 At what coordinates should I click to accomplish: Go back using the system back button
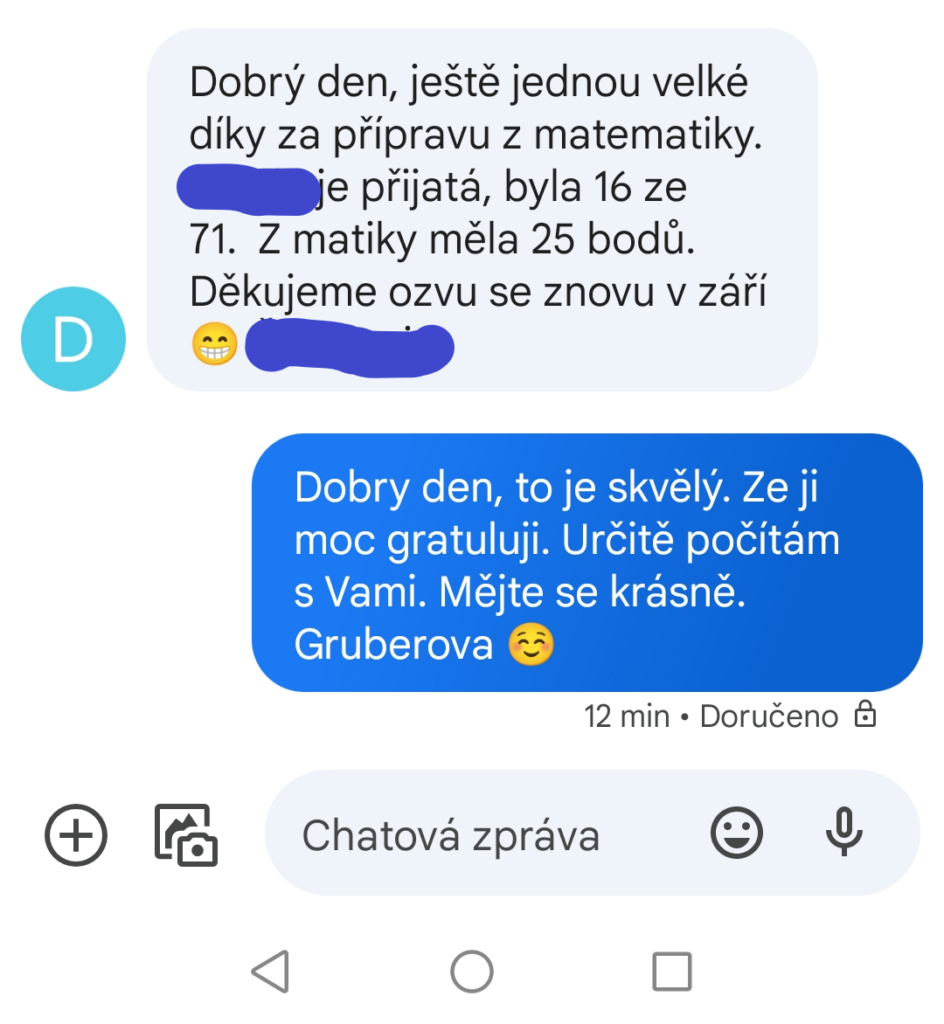(x=270, y=970)
